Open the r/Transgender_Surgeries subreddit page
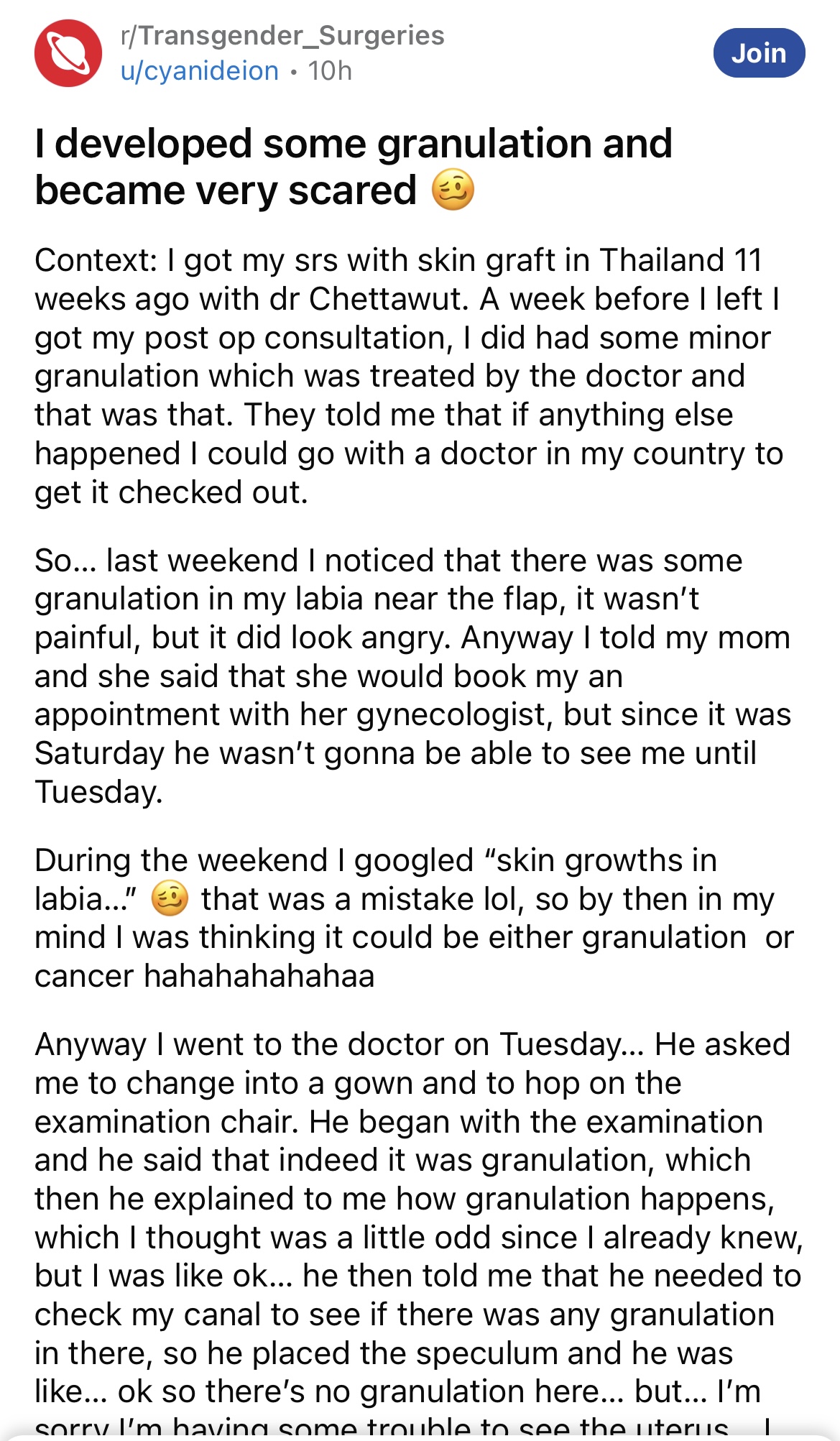 [282, 35]
